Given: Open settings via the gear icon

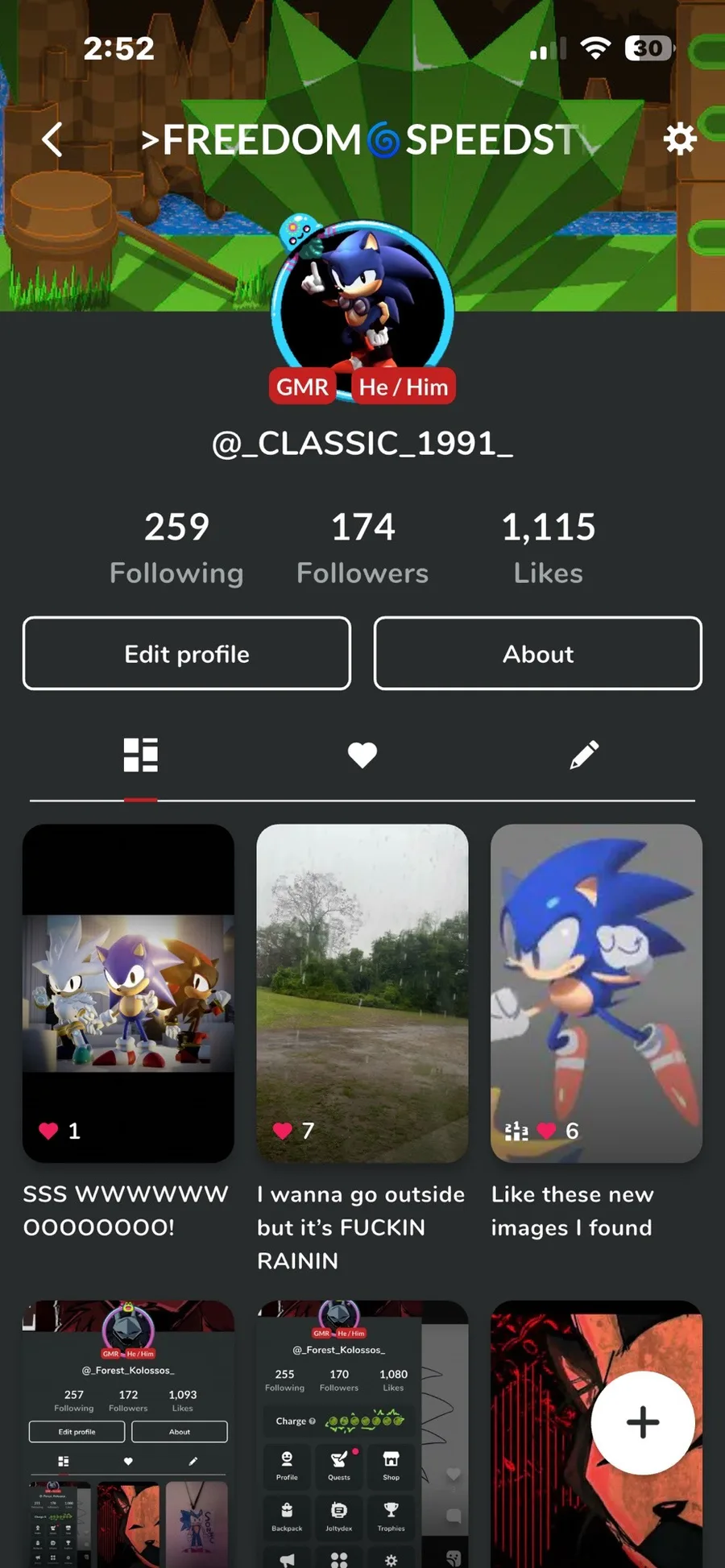Looking at the screenshot, I should (679, 139).
